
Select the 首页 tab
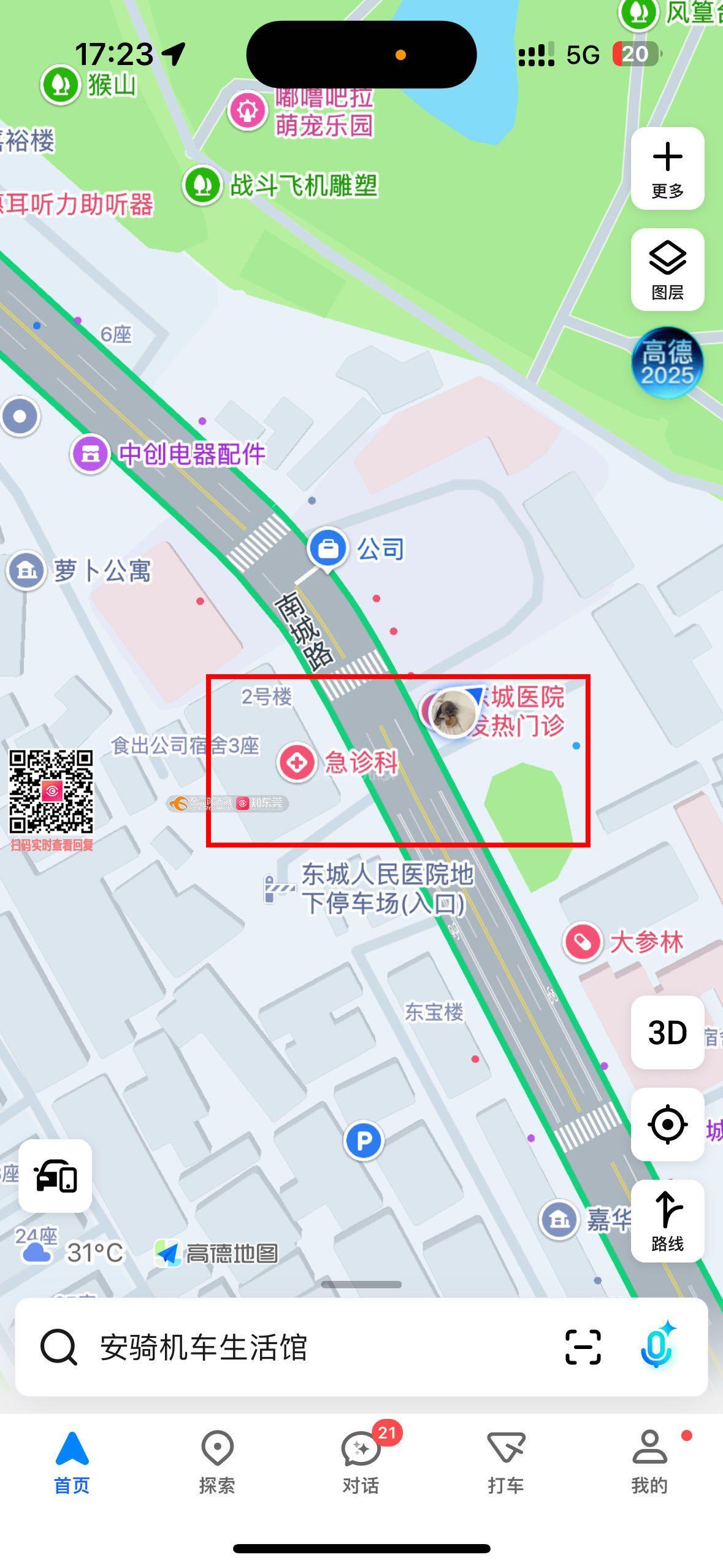(72, 1463)
